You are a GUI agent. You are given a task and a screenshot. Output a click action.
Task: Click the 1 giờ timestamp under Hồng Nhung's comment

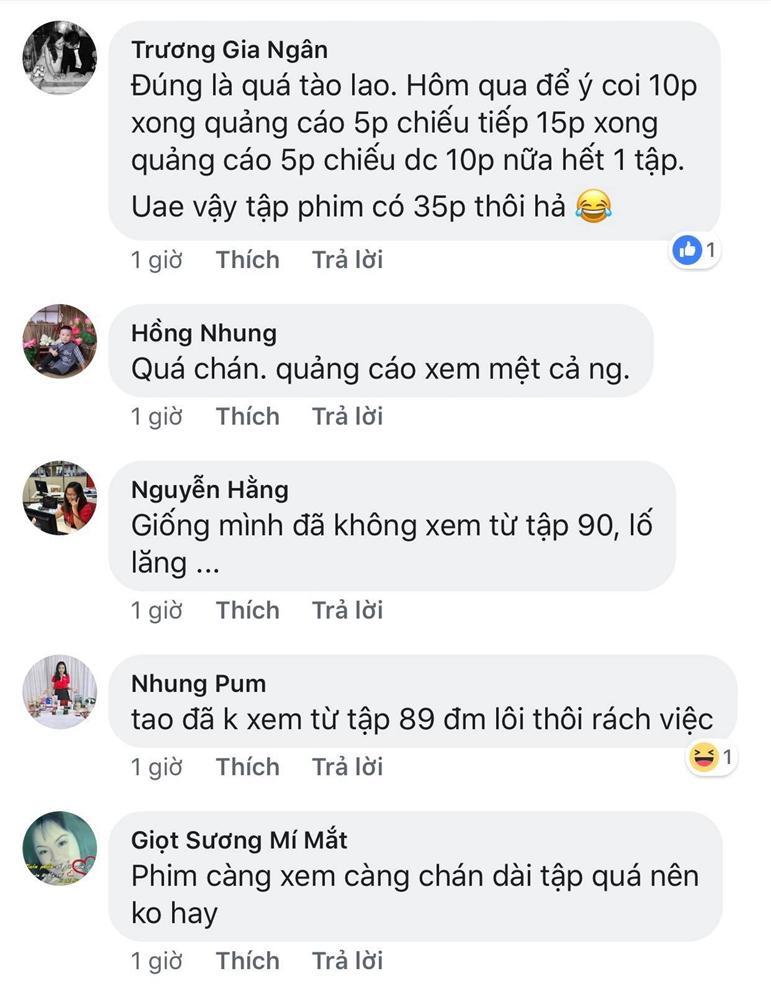click(x=156, y=416)
